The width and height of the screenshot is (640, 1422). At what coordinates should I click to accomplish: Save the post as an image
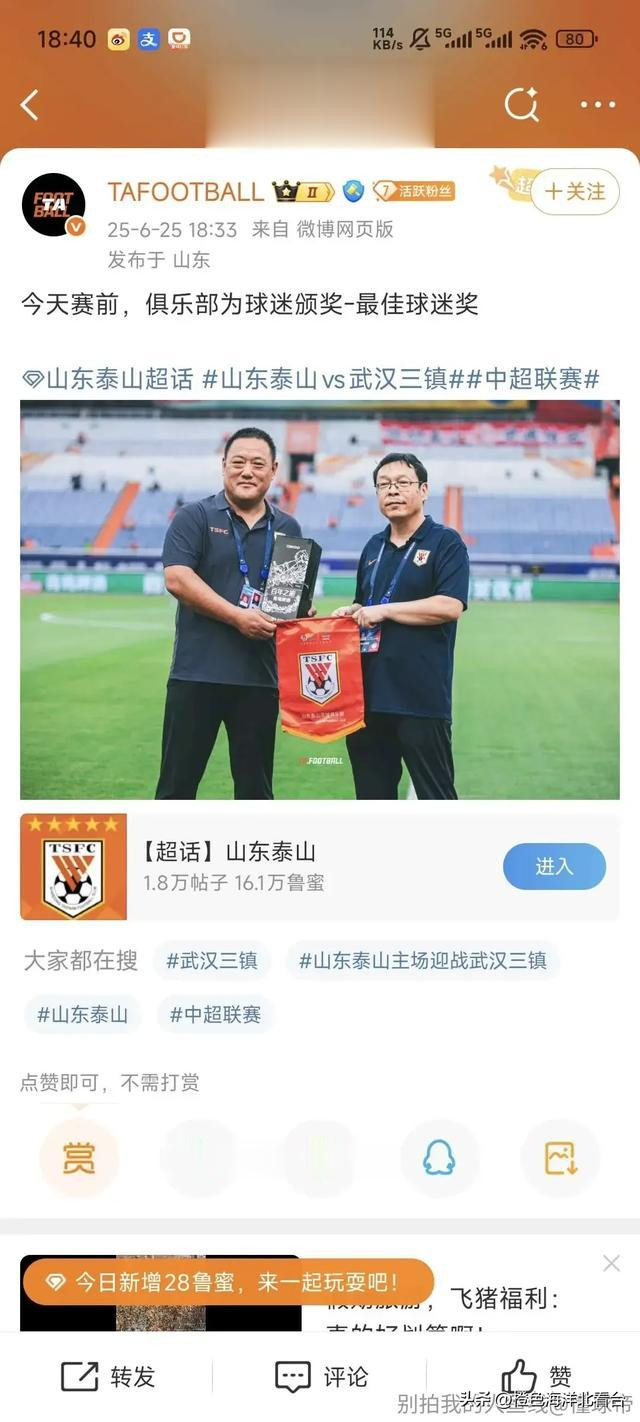click(x=560, y=1158)
